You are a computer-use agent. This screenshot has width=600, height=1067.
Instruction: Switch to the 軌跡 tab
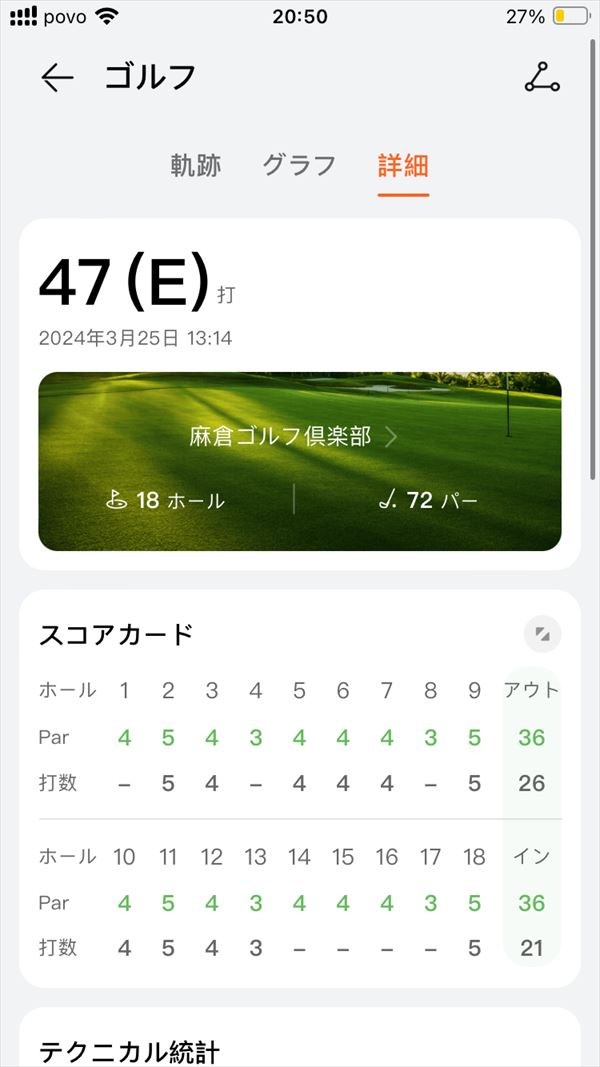195,165
